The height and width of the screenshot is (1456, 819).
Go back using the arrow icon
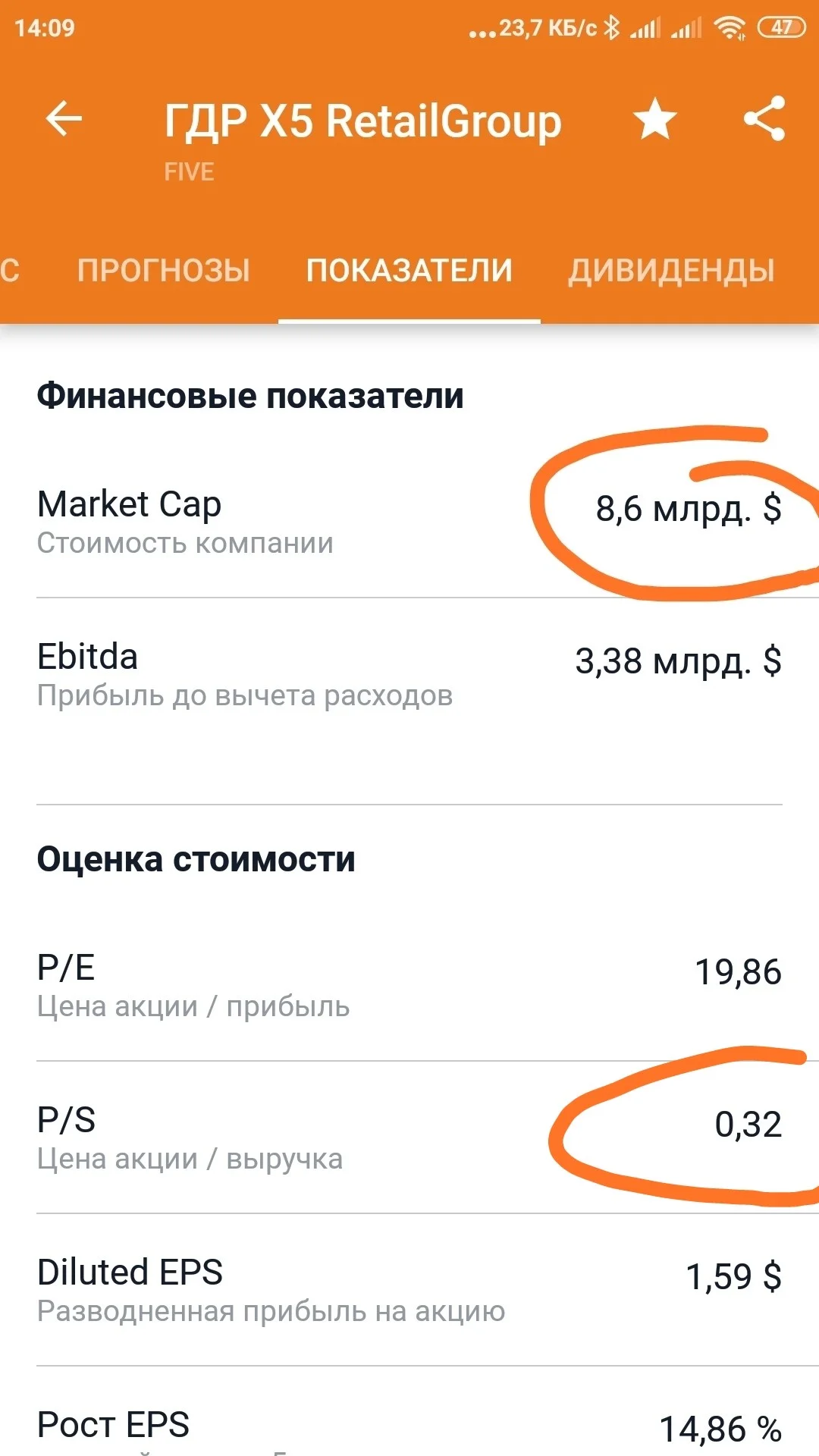tap(64, 119)
